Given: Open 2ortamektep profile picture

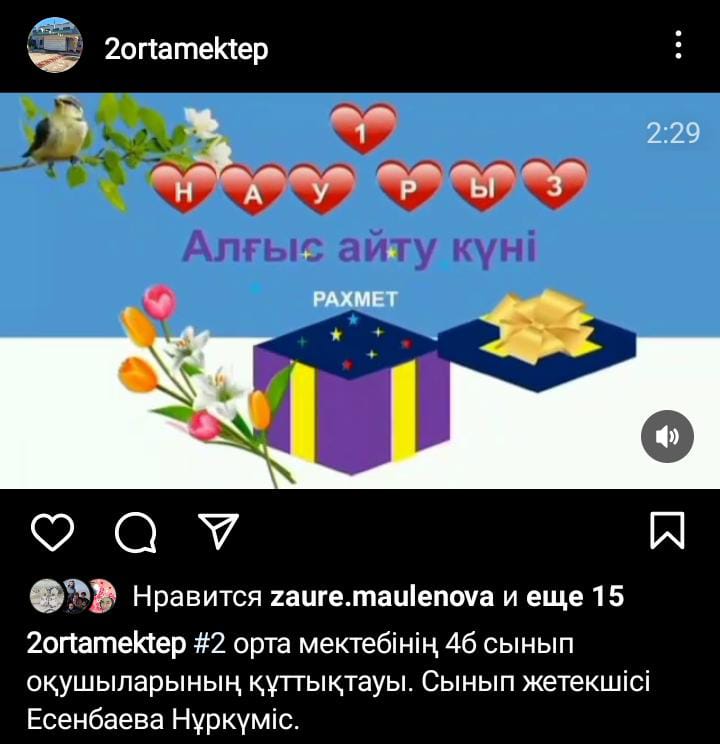Looking at the screenshot, I should tap(54, 46).
